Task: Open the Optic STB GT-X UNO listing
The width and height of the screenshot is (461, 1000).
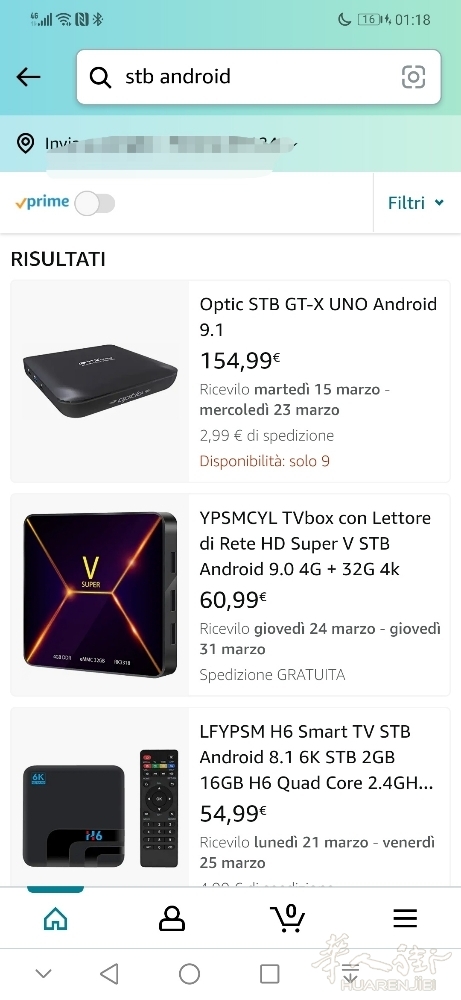Action: click(230, 381)
